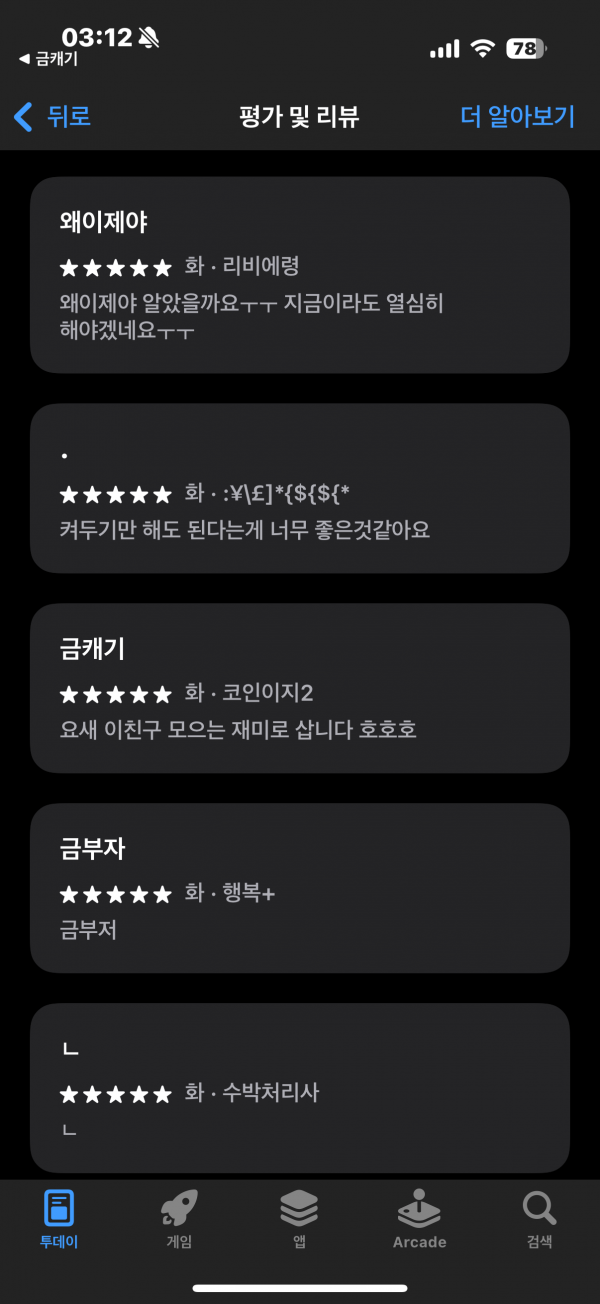Switch to the 앱 tab

pos(299,1219)
